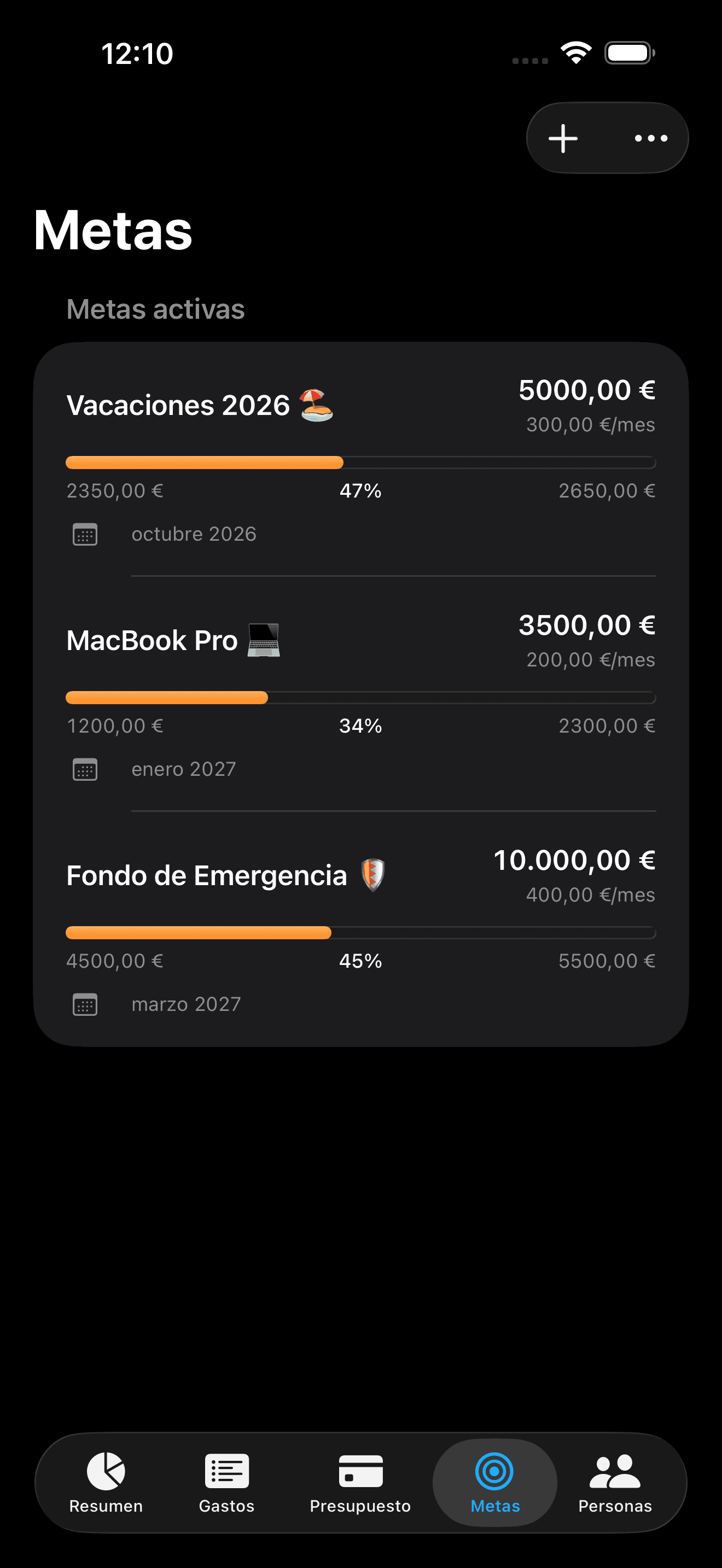Screen dimensions: 722x1568
Task: Click the 47% progress label
Action: coord(360,490)
